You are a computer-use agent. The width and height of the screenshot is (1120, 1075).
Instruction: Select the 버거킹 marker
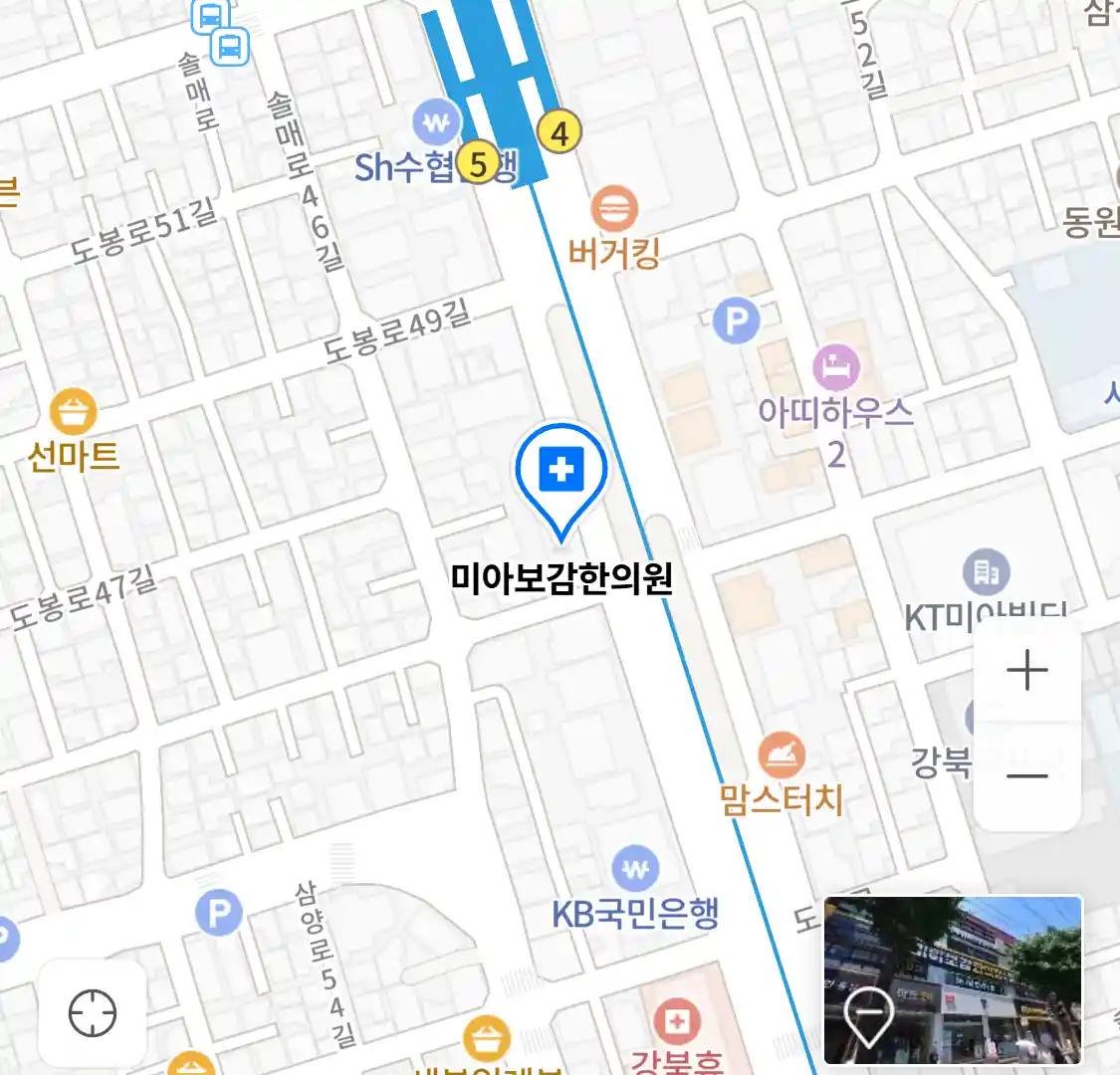[614, 211]
